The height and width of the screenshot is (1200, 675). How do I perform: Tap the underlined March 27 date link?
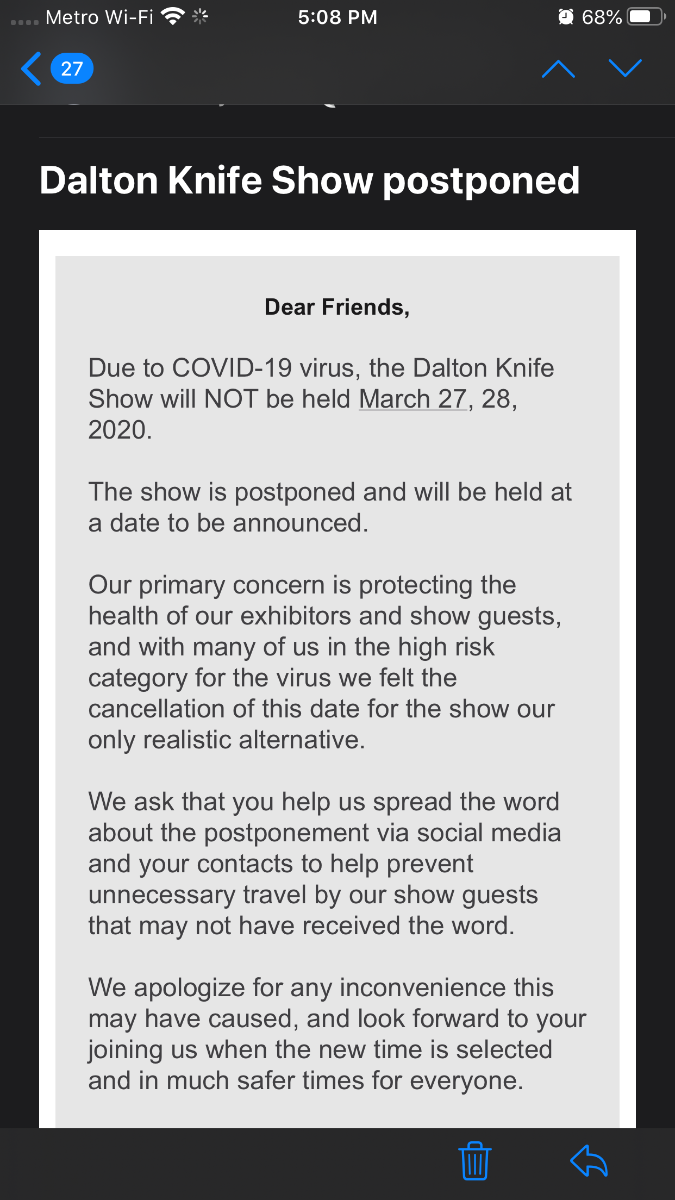[x=413, y=399]
